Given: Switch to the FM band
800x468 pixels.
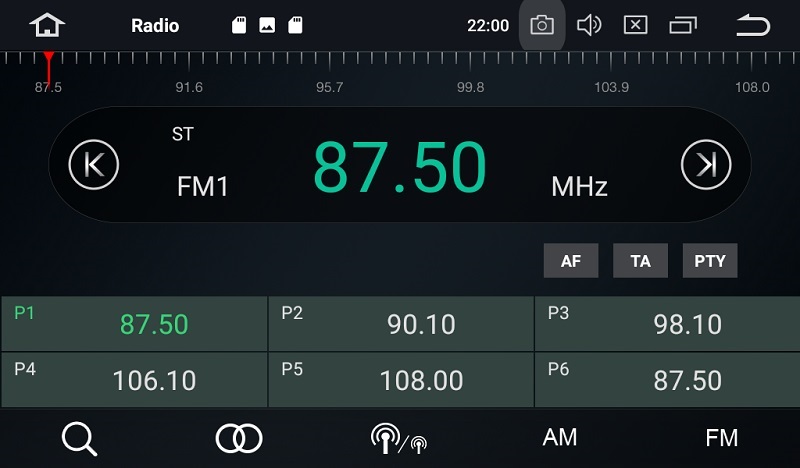Looking at the screenshot, I should click(x=721, y=438).
